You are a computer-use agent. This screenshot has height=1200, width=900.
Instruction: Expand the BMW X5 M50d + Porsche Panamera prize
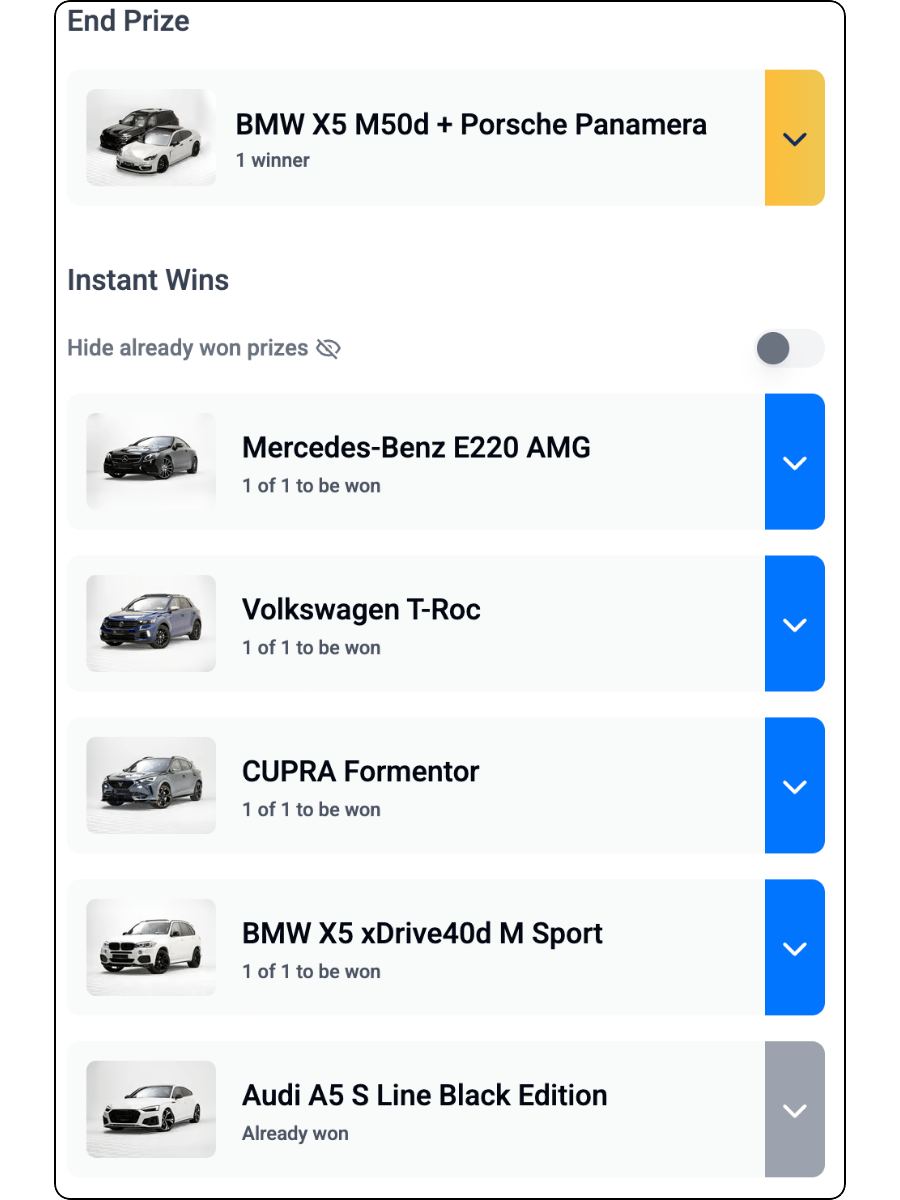click(x=794, y=138)
